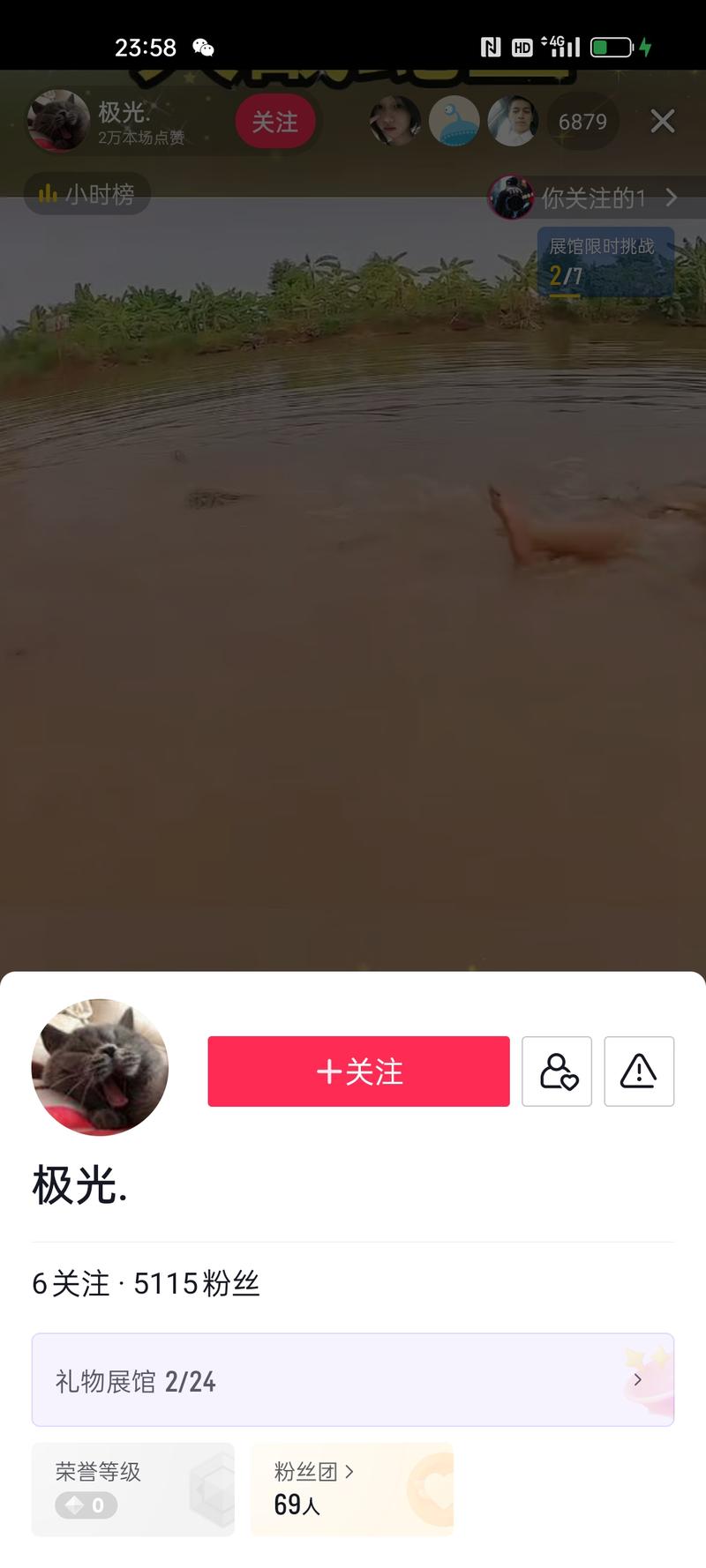Close the live stream with X
Screen dimensions: 706x1568
click(x=662, y=121)
